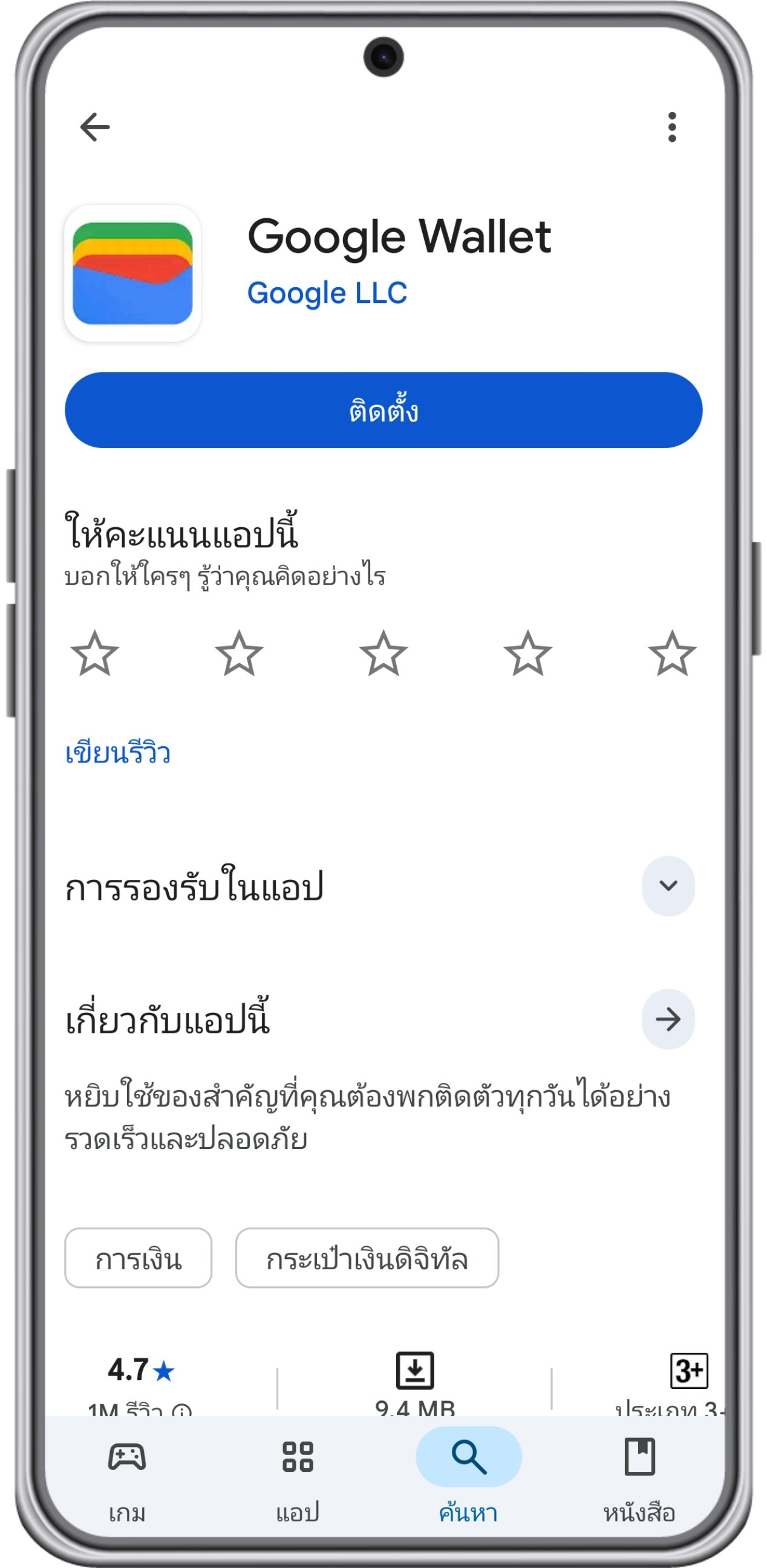Open the Google LLC developer page
Screen dimensions: 767x1568
pyautogui.click(x=327, y=293)
